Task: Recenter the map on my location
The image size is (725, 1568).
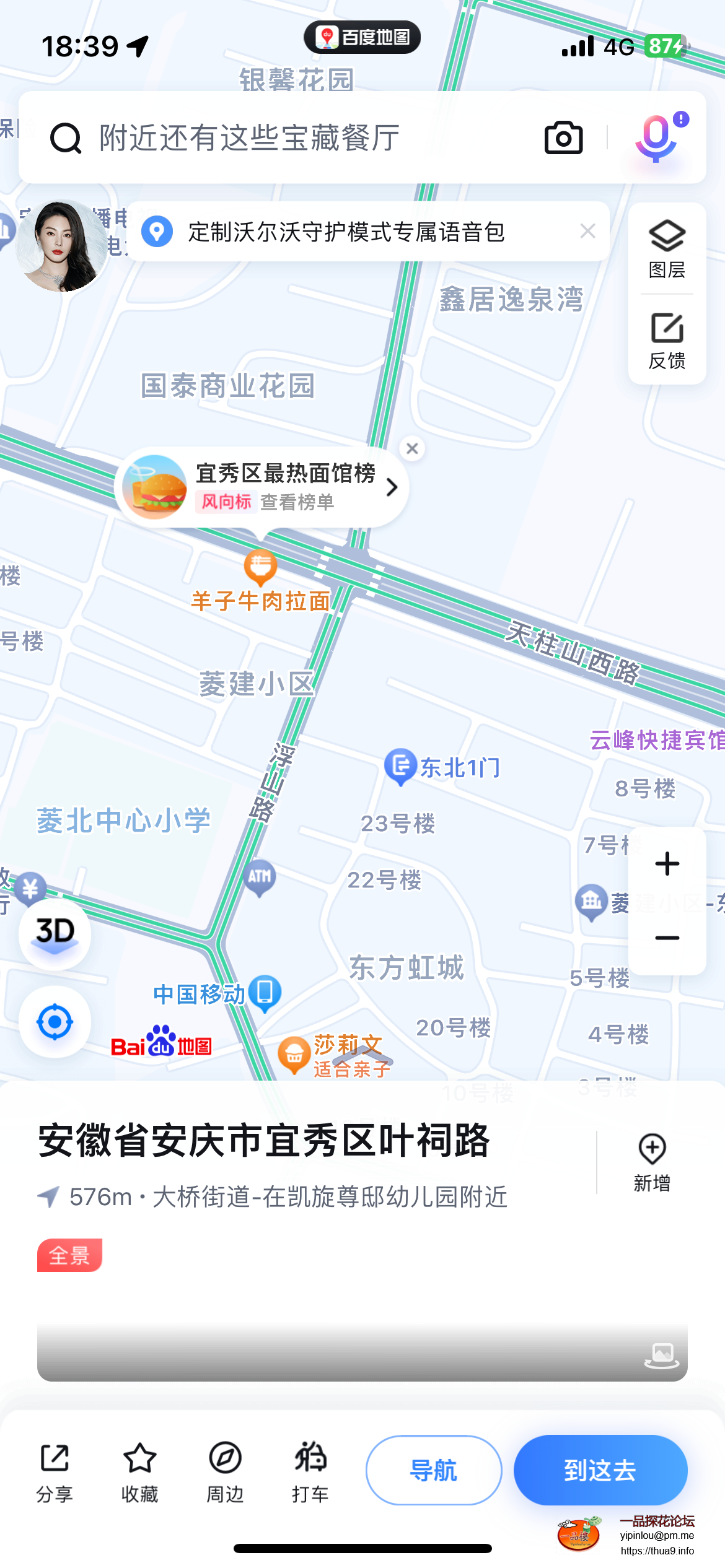Action: click(55, 1022)
